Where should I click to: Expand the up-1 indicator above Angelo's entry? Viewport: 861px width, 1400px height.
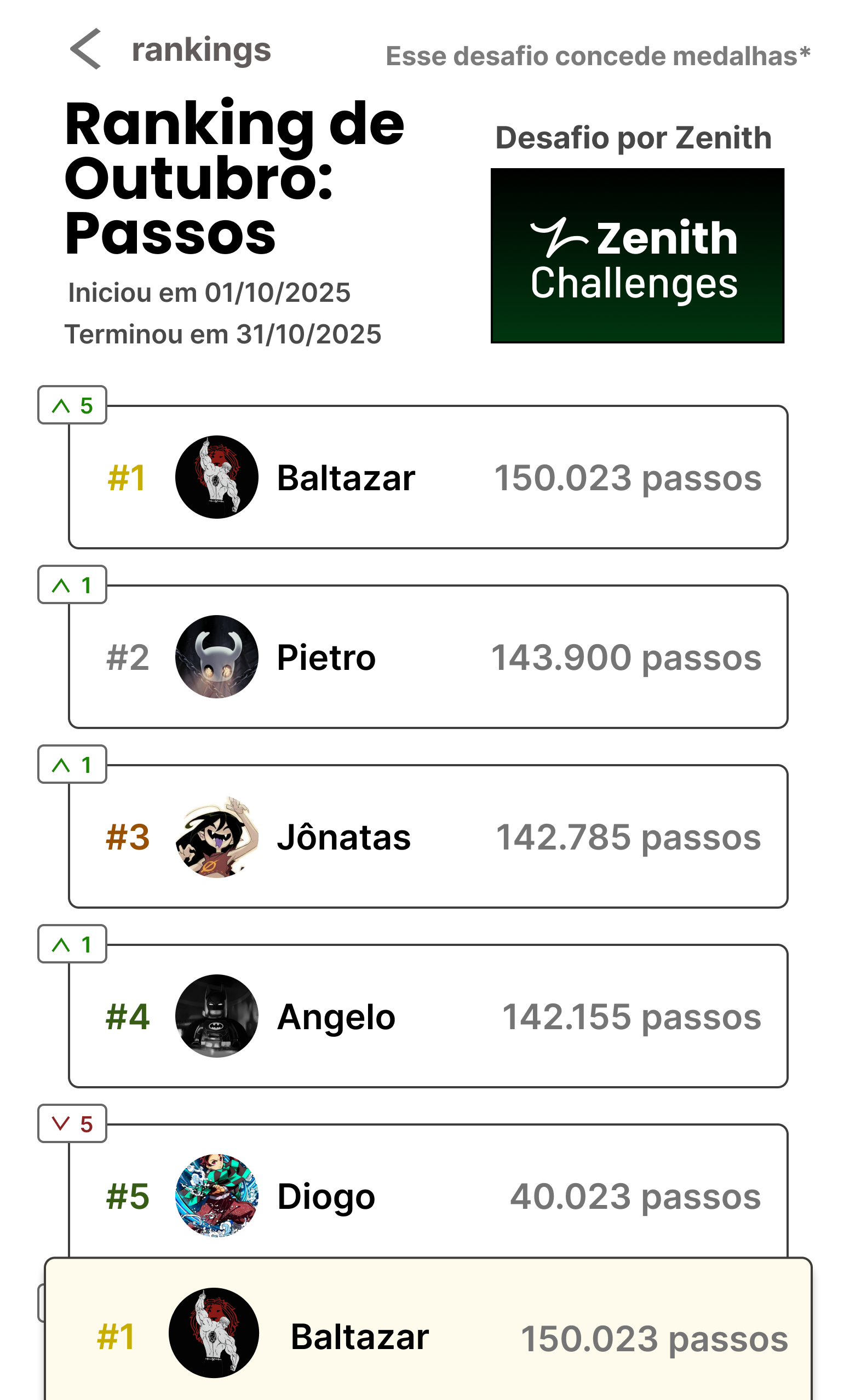tap(72, 944)
